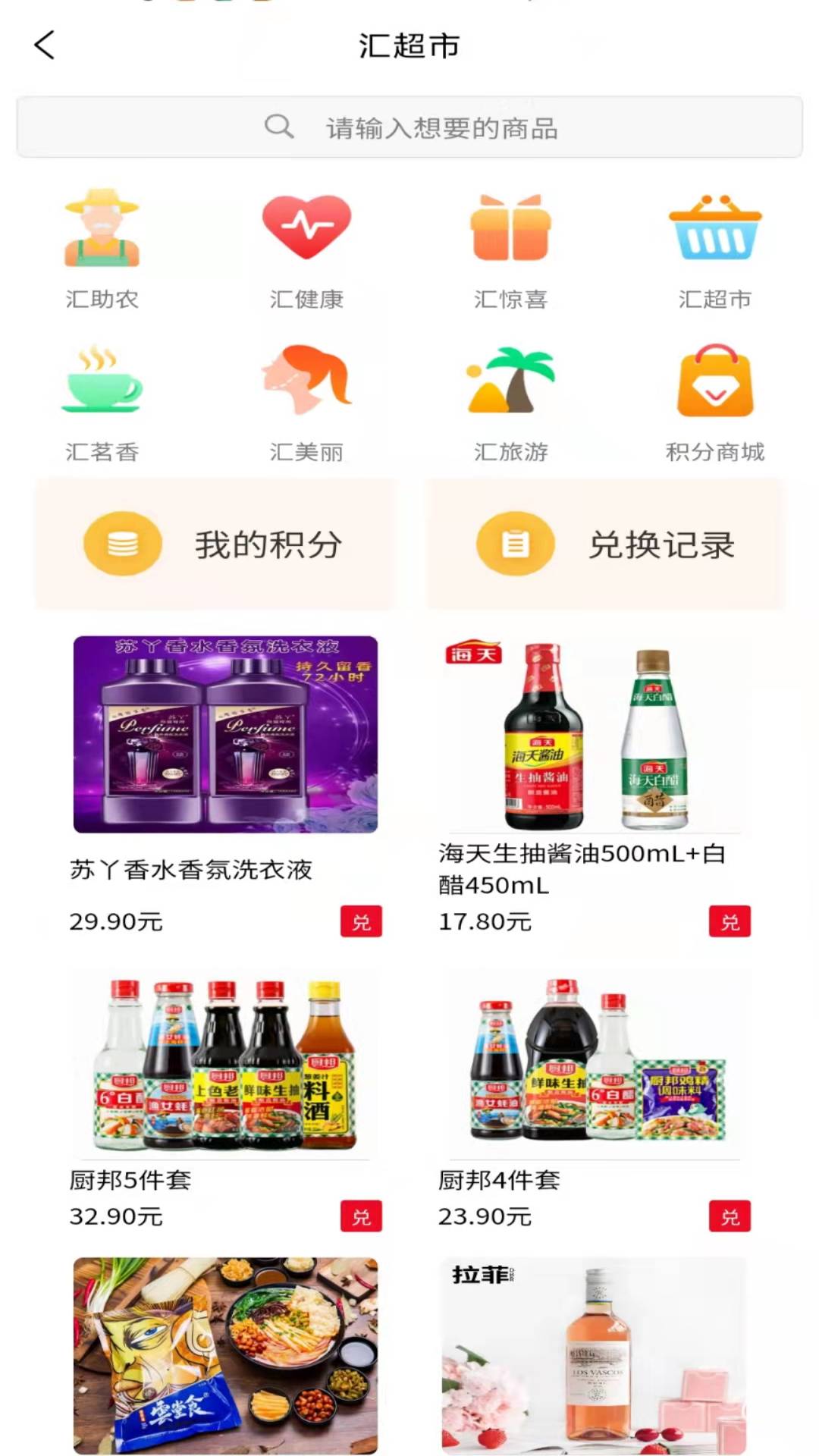Viewport: 819px width, 1456px height.
Task: Redeem 苏丫香水香氛洗衣液 with the 兑 button
Action: [x=362, y=923]
